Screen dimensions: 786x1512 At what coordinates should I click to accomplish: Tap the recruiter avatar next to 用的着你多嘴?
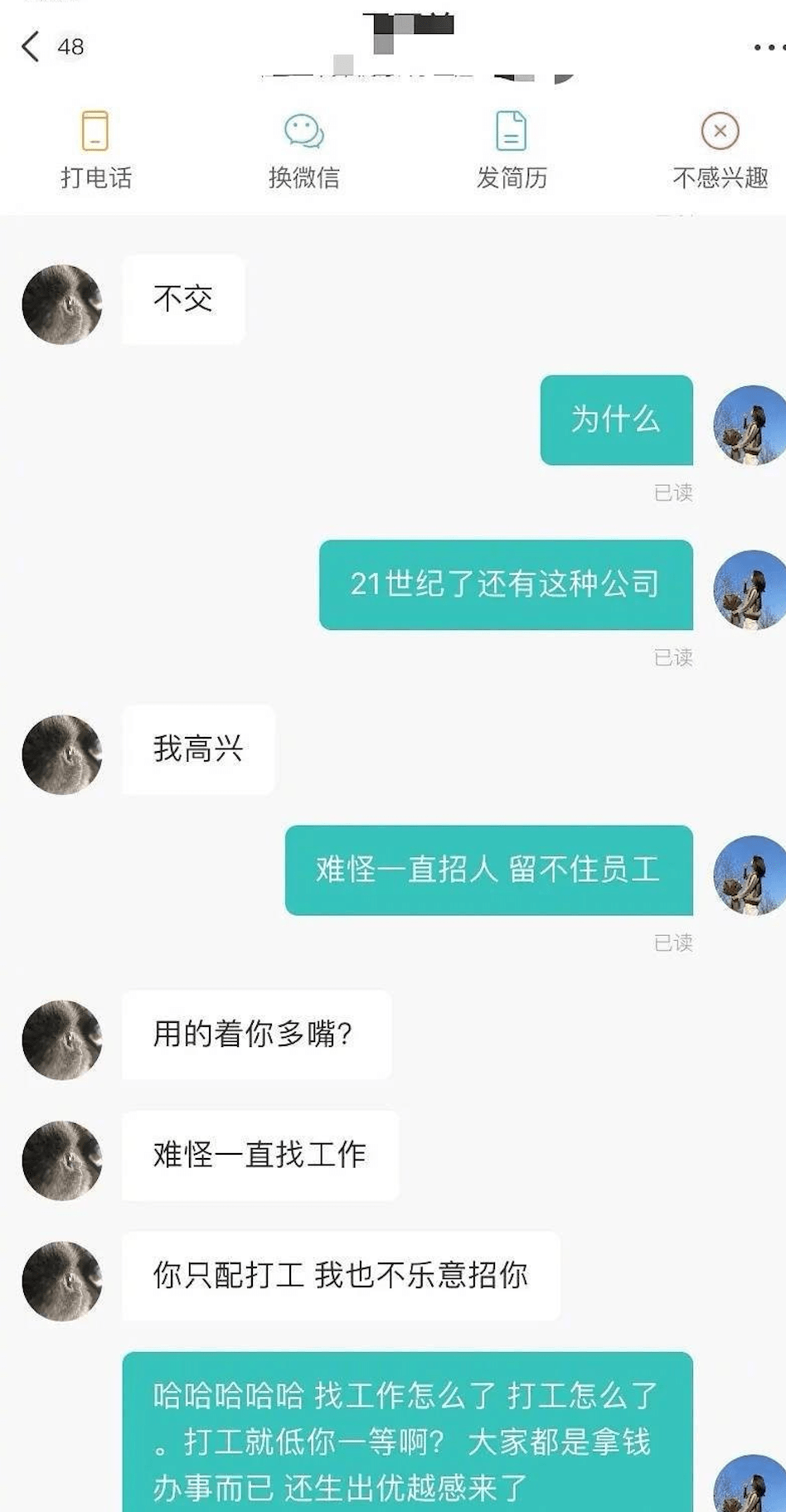click(x=61, y=1040)
